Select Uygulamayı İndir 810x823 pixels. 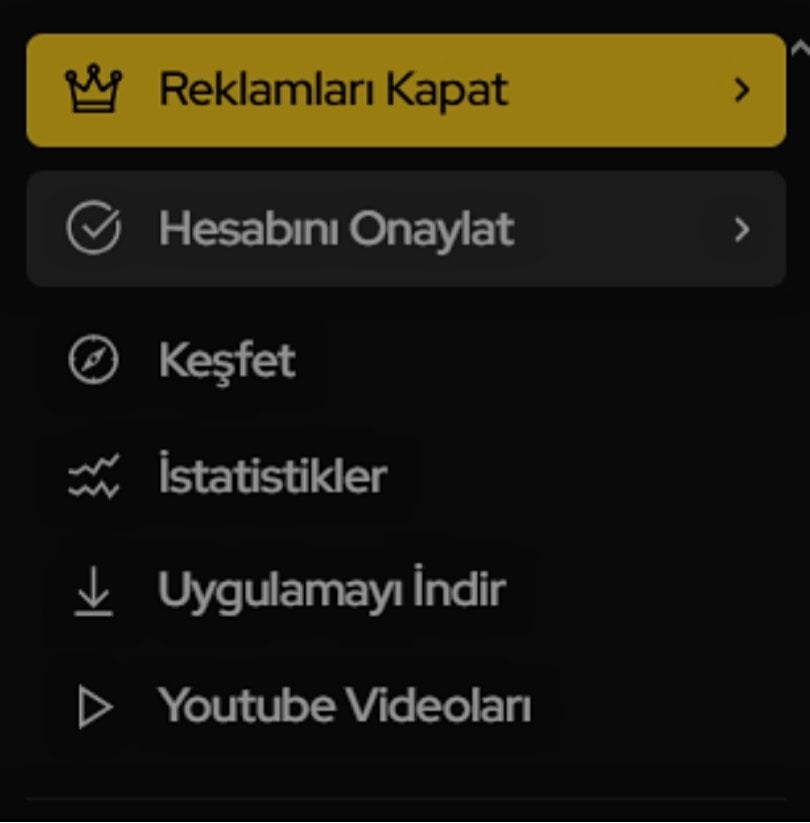pyautogui.click(x=330, y=591)
